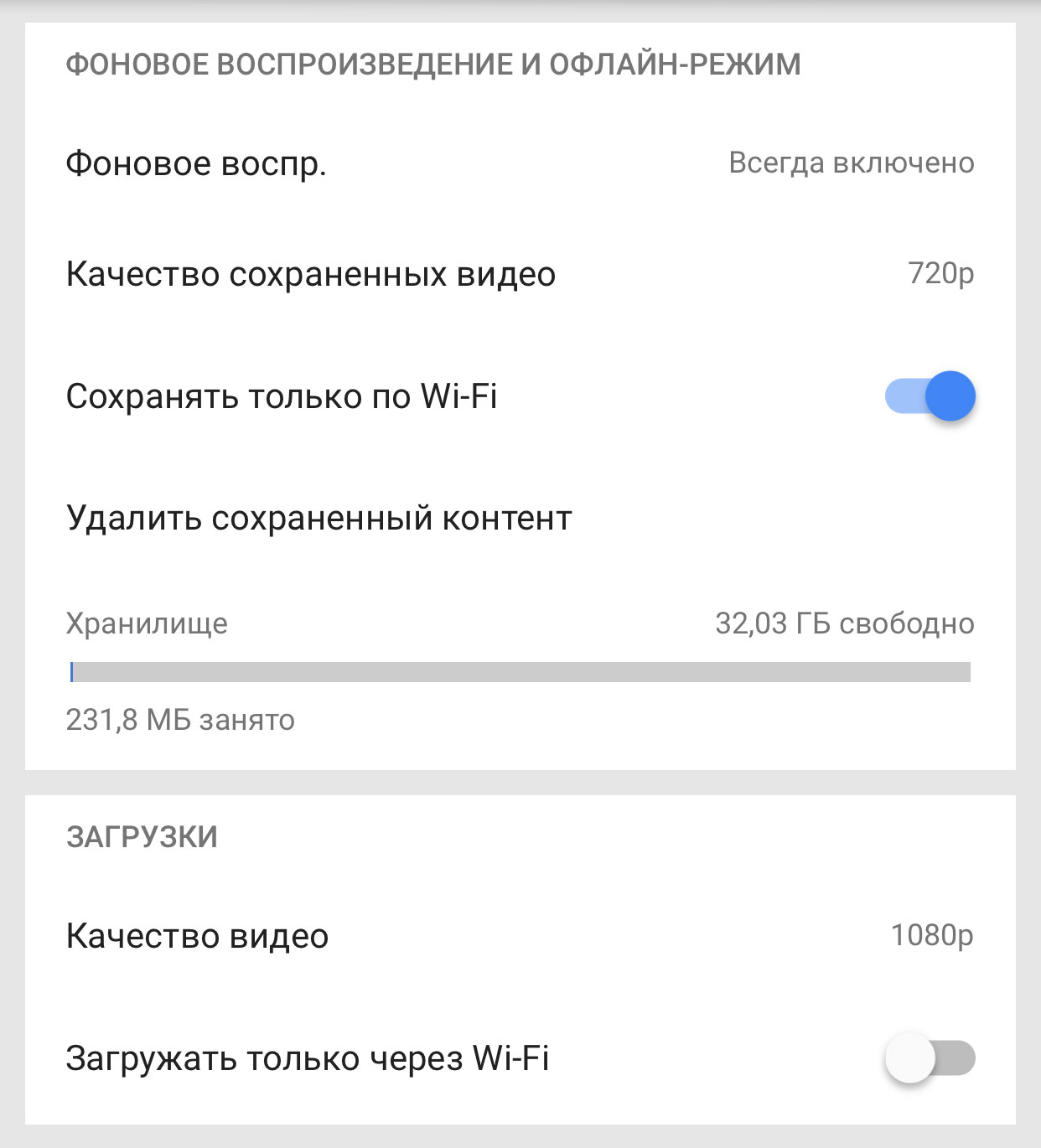The height and width of the screenshot is (1148, 1041).
Task: Open Качество видео under Загрузки
Action: tap(520, 935)
